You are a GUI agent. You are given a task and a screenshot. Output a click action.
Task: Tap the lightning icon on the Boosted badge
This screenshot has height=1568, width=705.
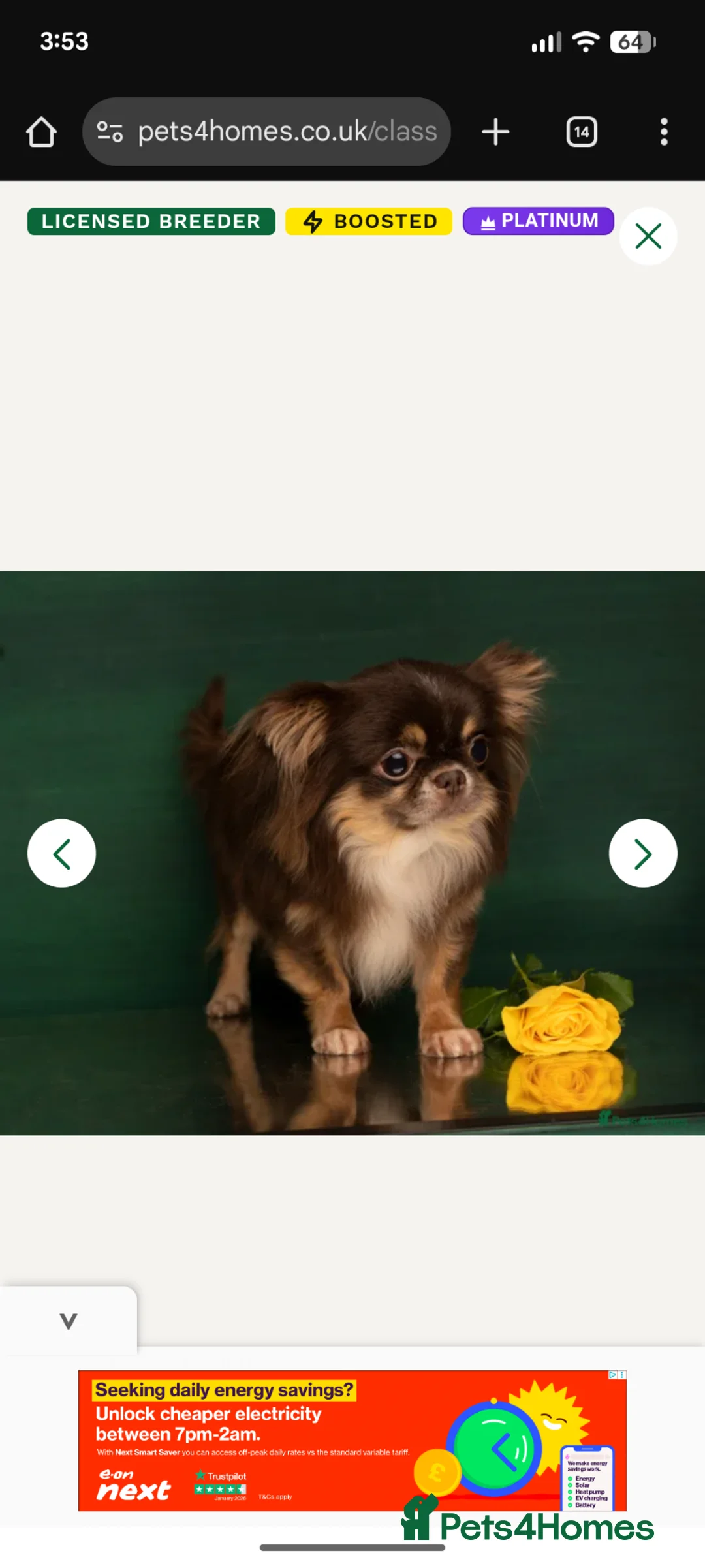313,221
